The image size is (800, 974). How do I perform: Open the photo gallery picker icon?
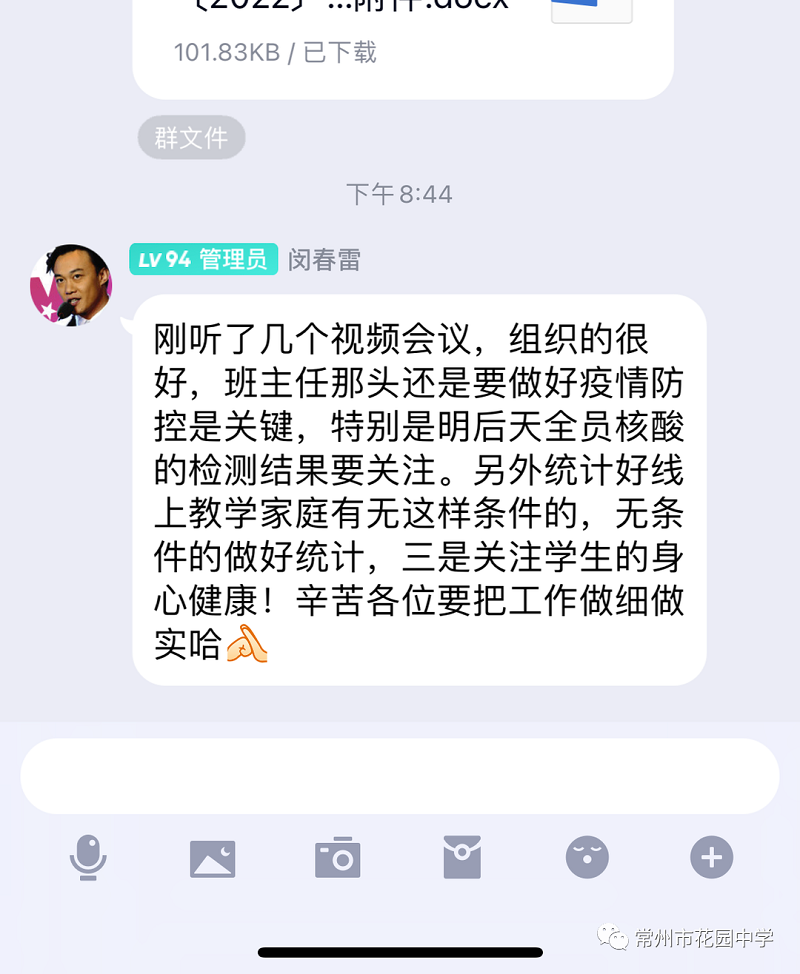click(x=212, y=858)
